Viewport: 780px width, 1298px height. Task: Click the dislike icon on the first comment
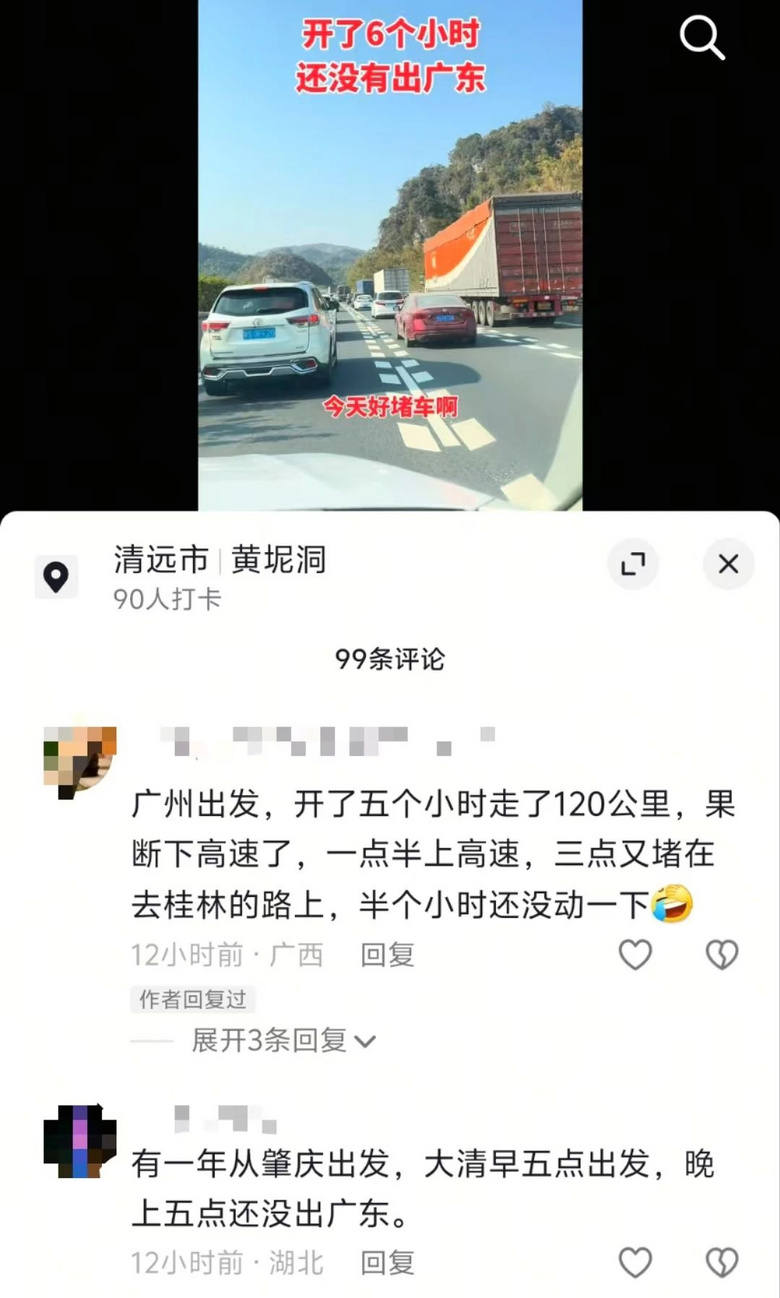722,955
